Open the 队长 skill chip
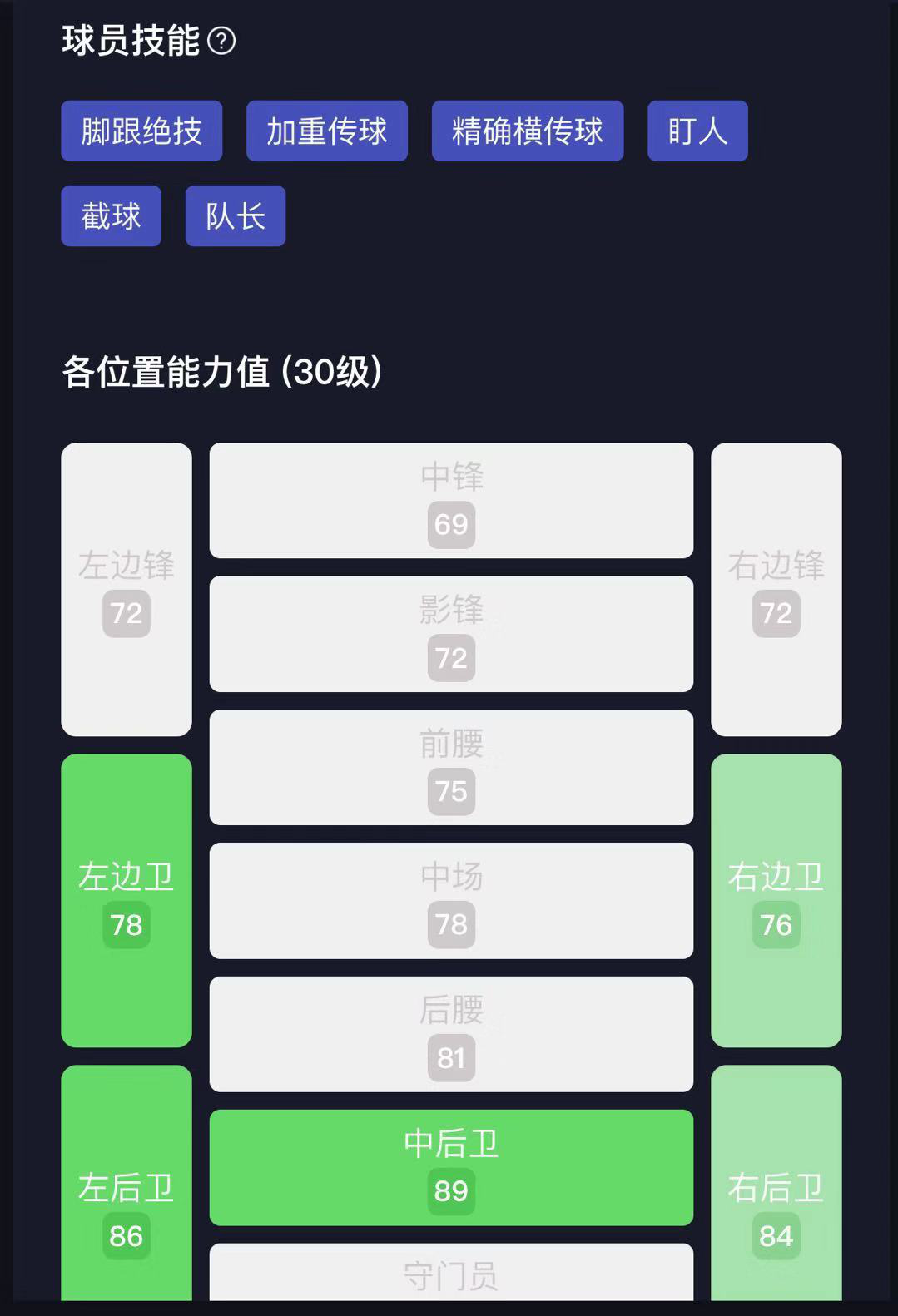Image resolution: width=898 pixels, height=1316 pixels. point(236,216)
